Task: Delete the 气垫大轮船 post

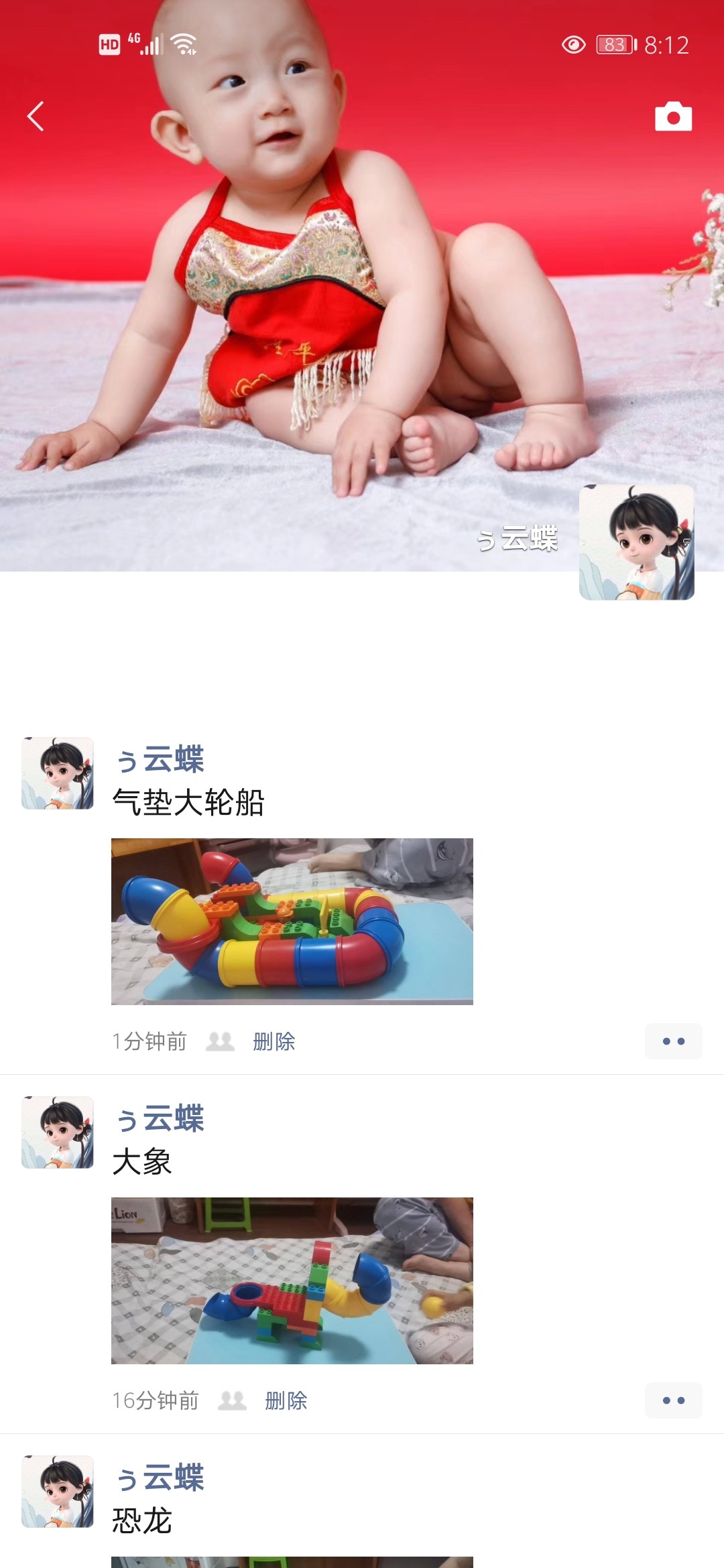Action: click(x=274, y=1041)
